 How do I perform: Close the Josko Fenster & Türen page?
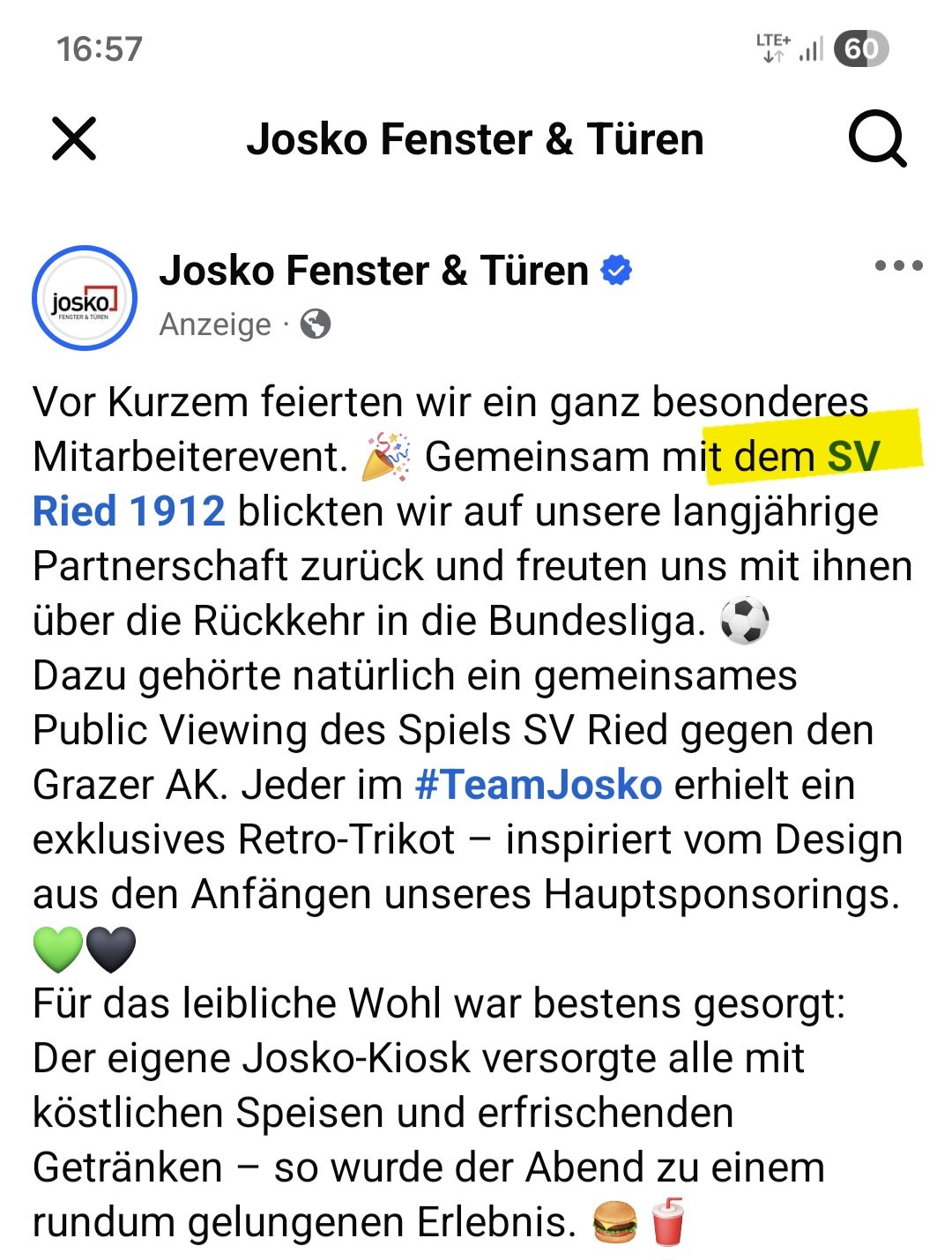tap(74, 139)
